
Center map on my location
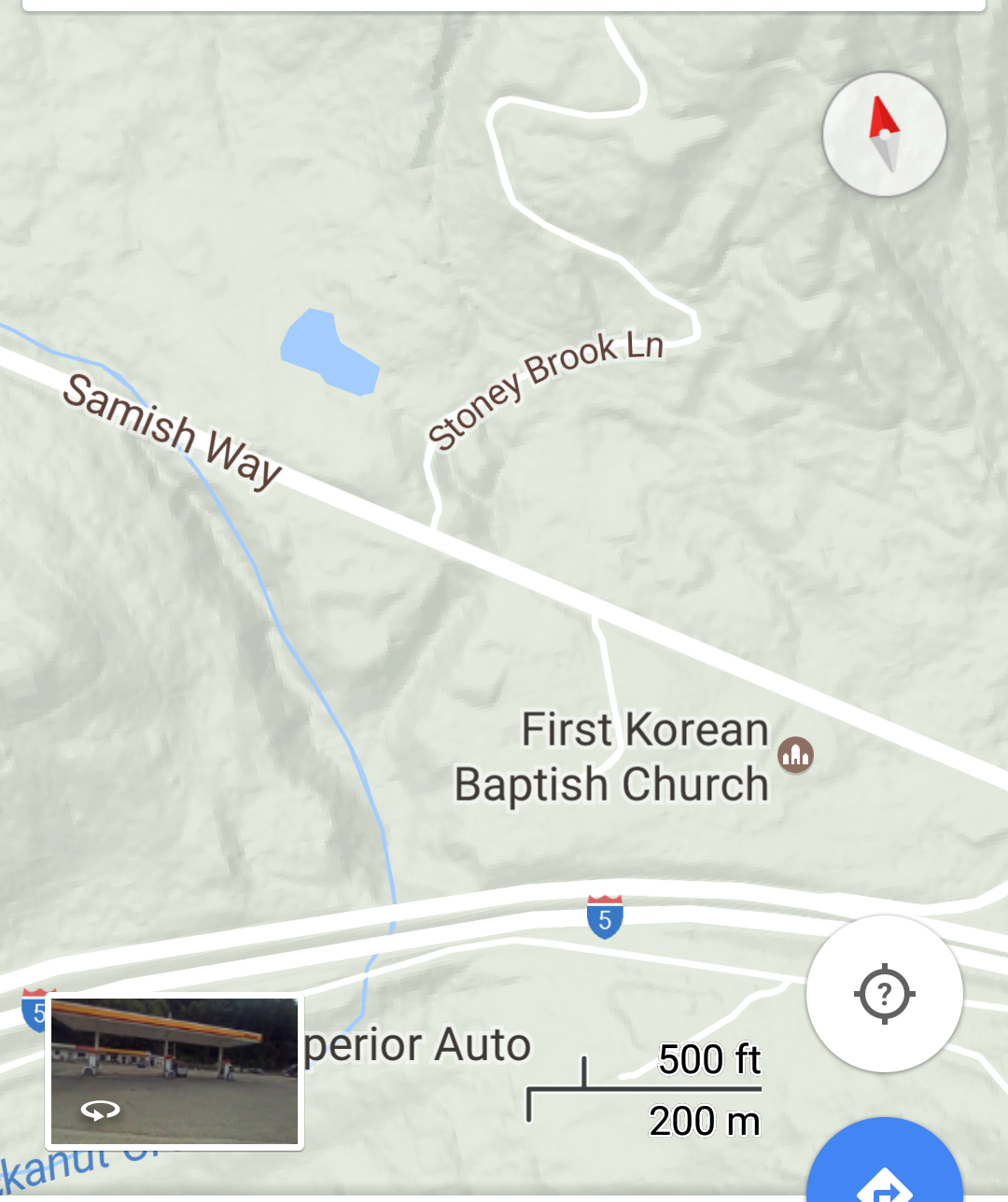pos(884,993)
